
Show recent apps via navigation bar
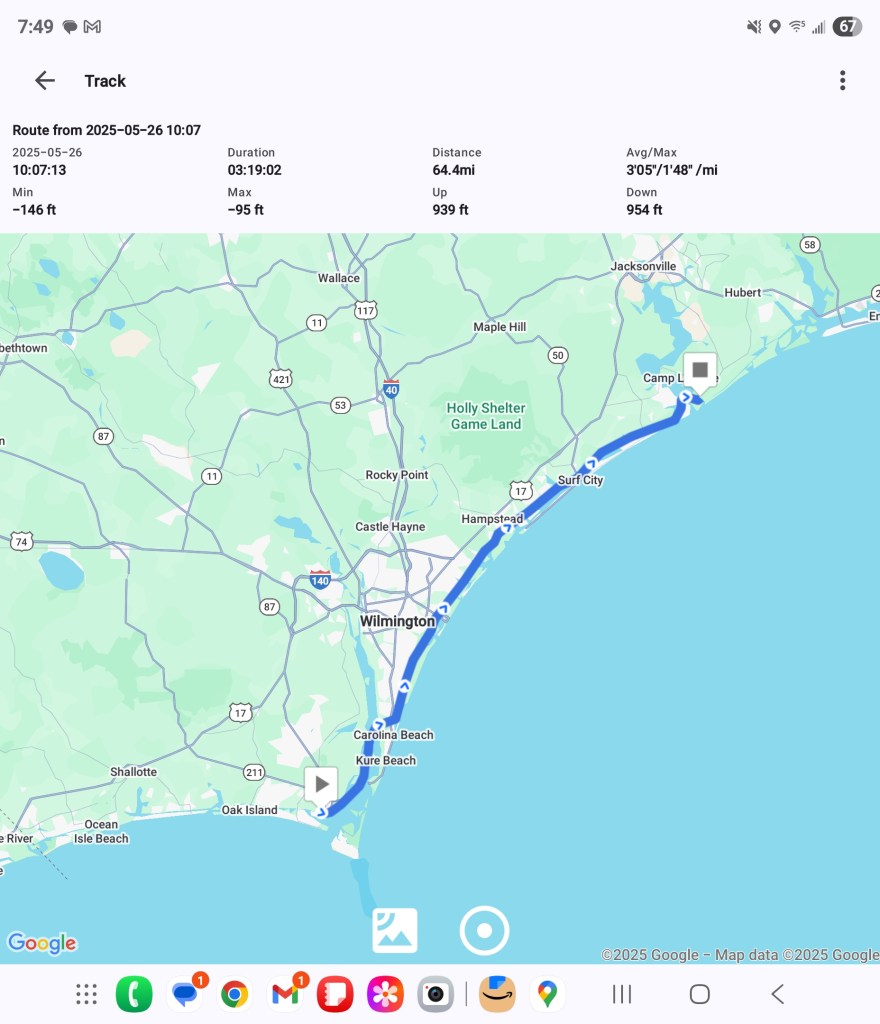[x=622, y=994]
